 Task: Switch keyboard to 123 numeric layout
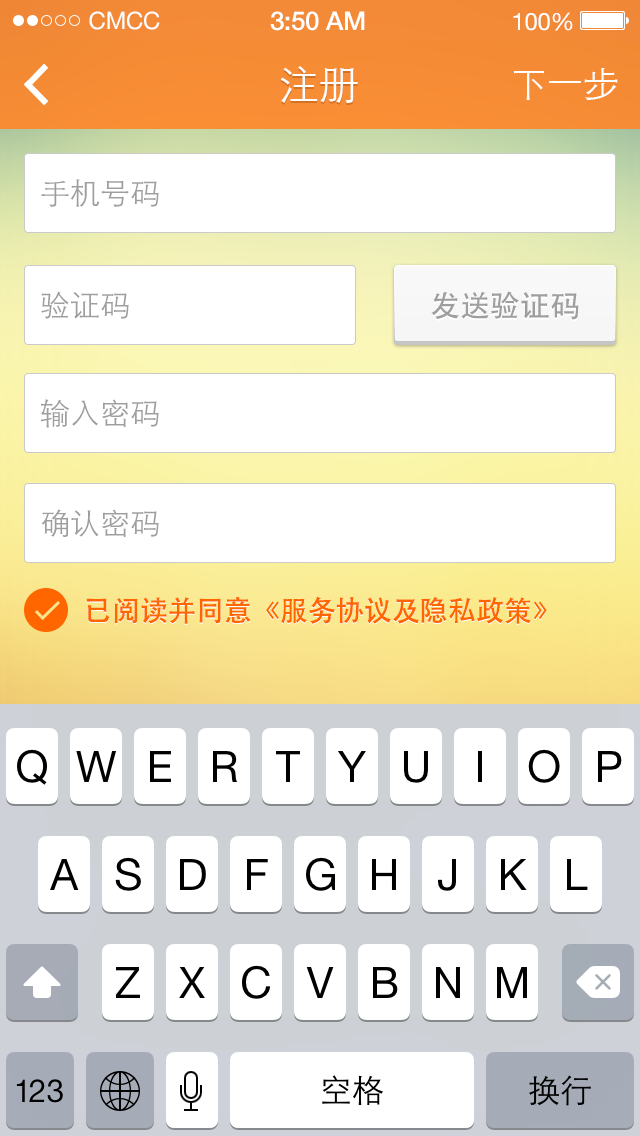click(x=40, y=1090)
